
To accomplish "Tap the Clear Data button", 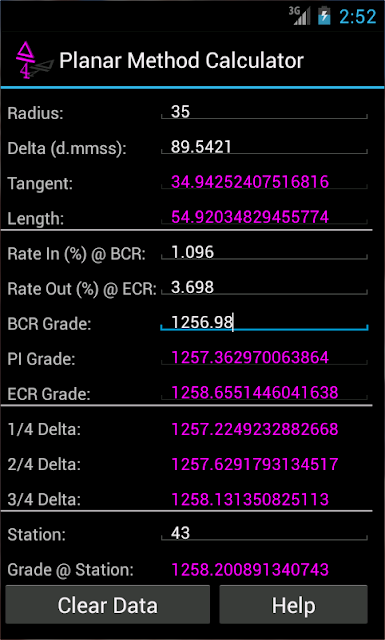I will tap(107, 604).
